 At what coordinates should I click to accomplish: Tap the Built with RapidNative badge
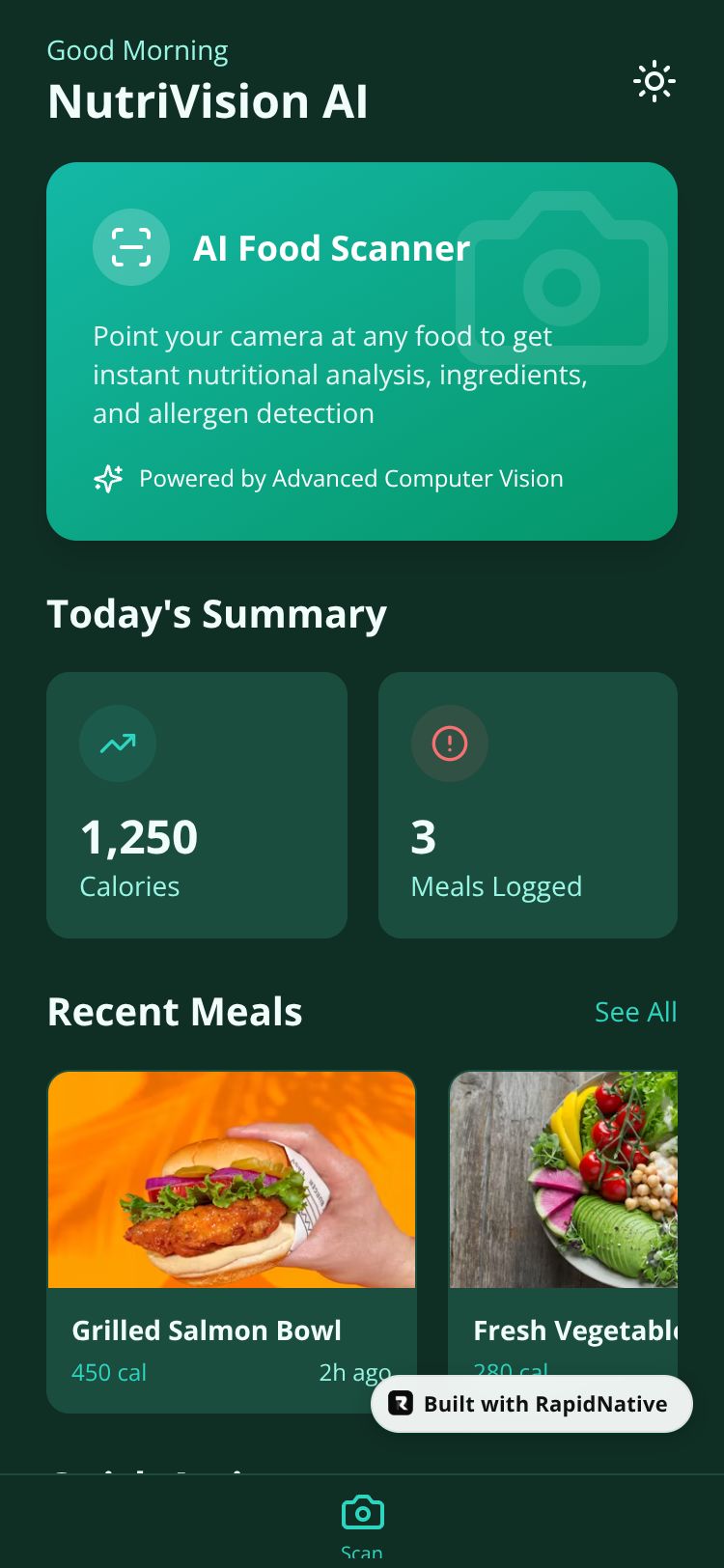click(x=532, y=1404)
